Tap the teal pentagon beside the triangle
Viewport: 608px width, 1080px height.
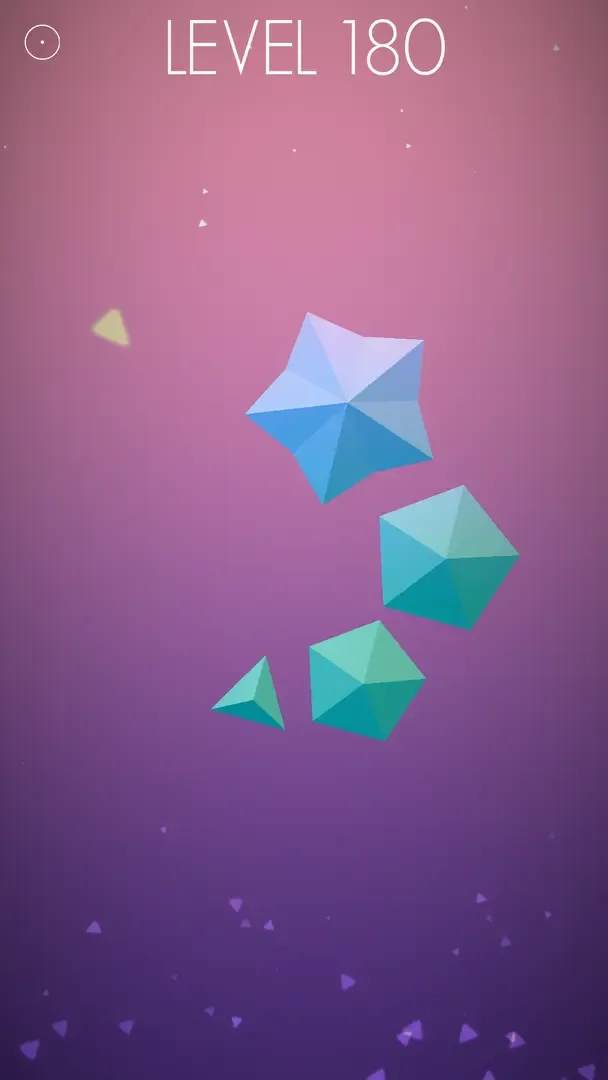(365, 680)
